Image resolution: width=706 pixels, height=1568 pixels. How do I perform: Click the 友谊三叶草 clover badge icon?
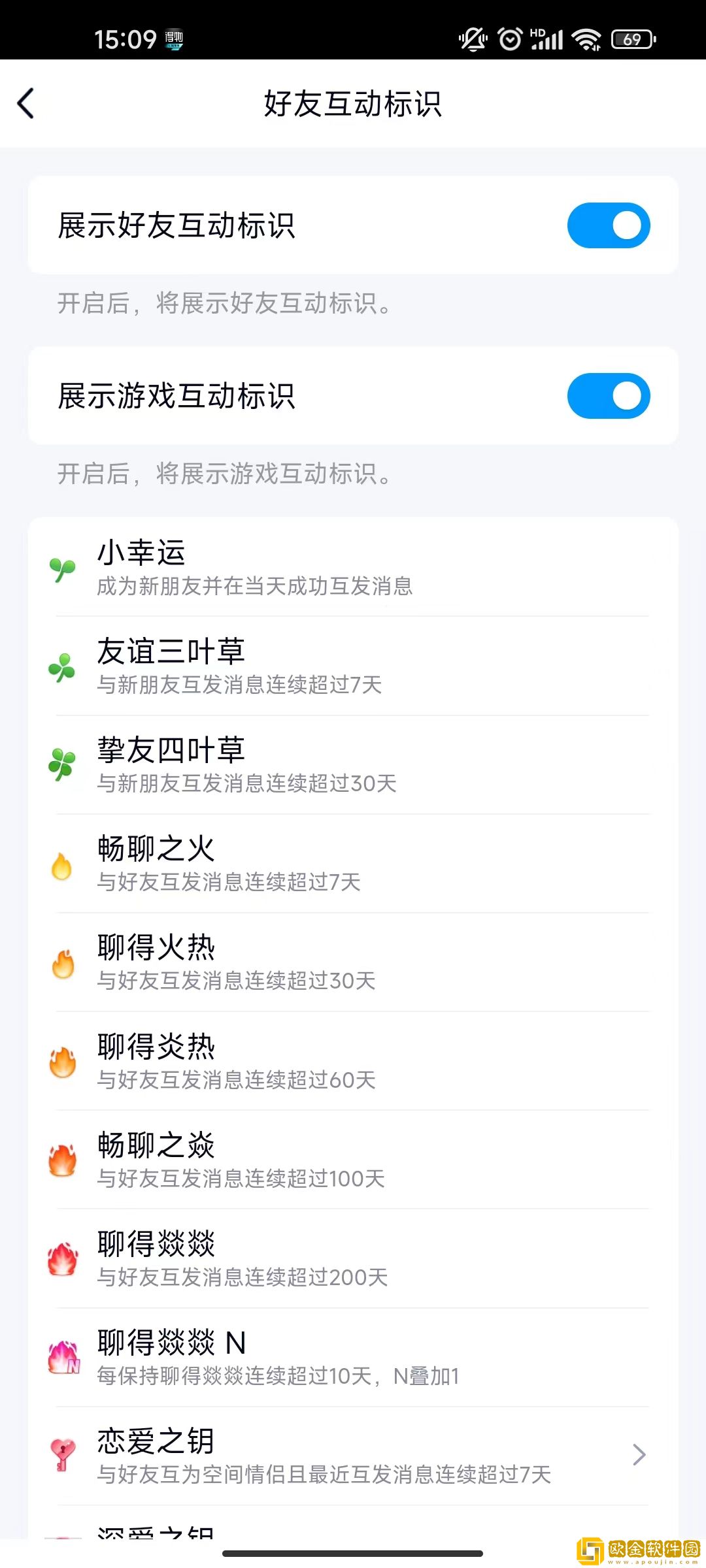pyautogui.click(x=62, y=668)
